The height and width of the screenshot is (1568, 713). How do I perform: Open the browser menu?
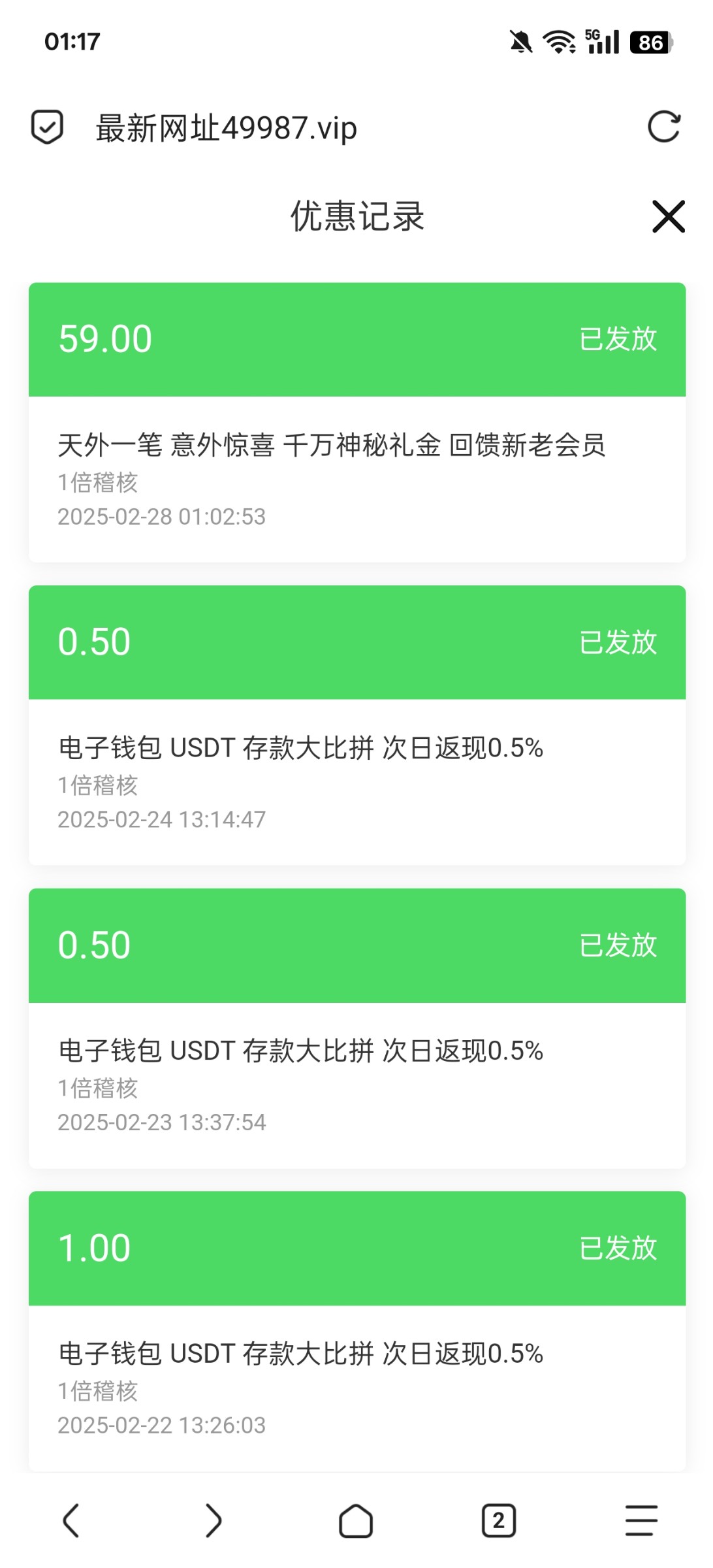(641, 1520)
